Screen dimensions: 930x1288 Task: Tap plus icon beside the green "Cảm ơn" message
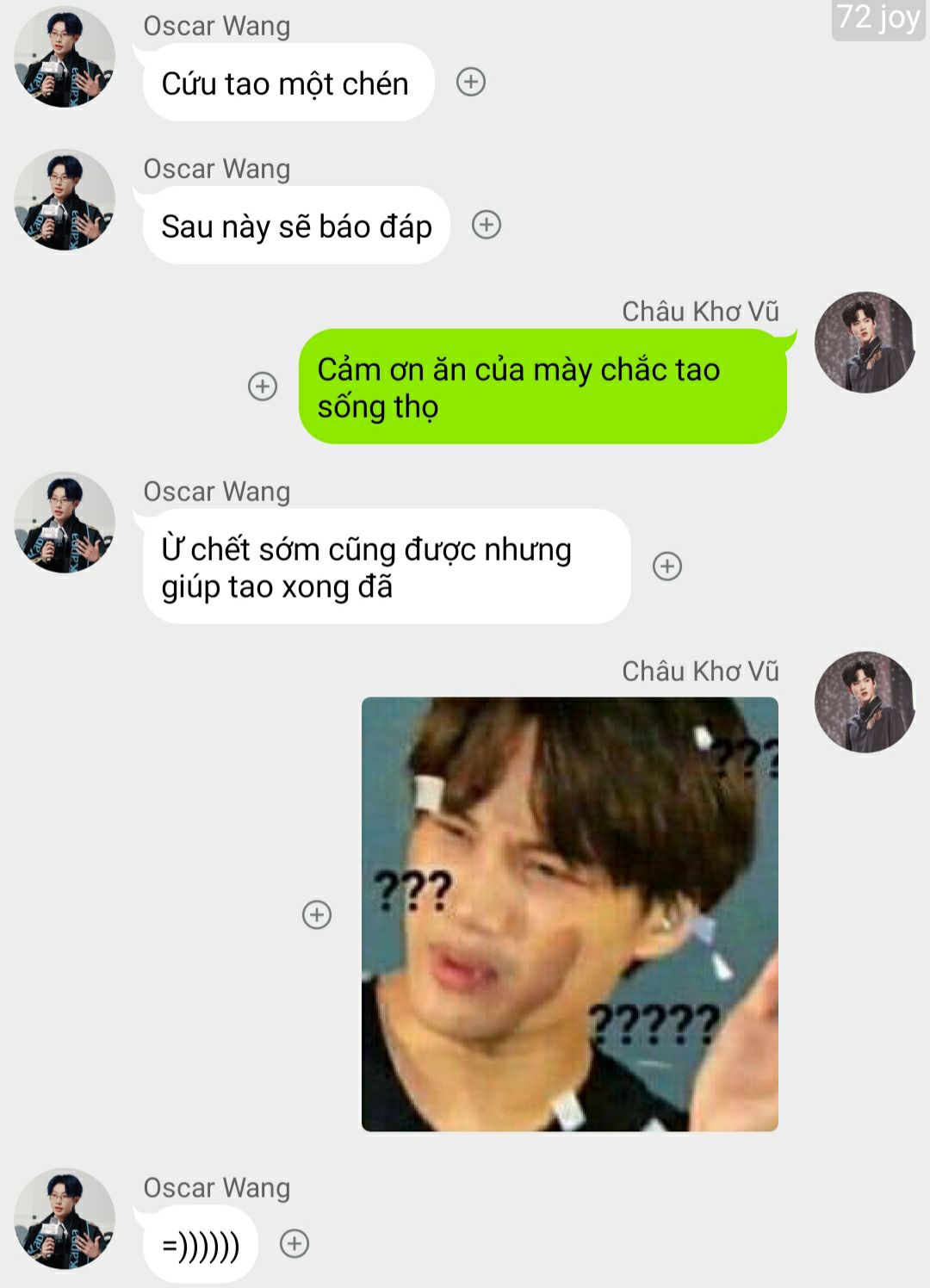[263, 386]
